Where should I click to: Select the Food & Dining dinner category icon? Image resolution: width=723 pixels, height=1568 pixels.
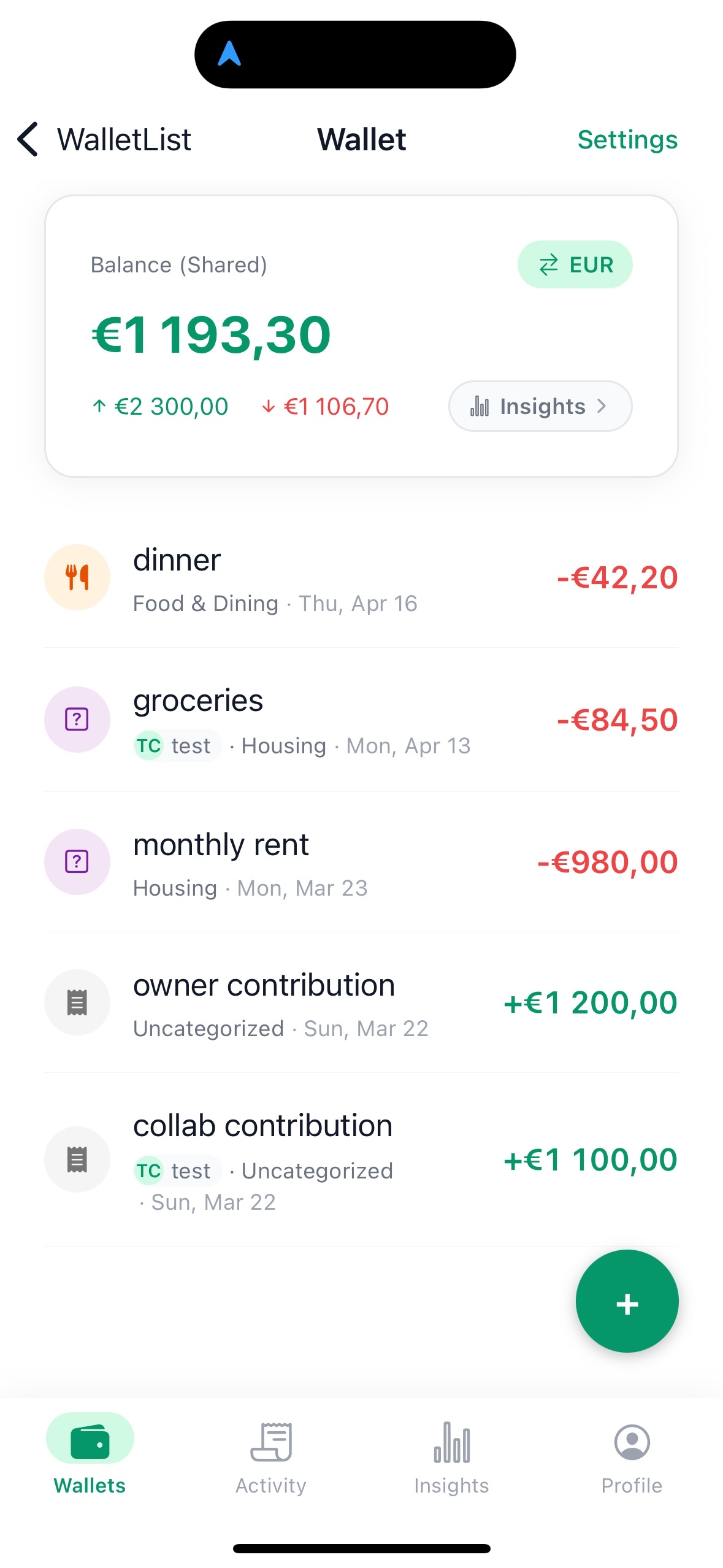77,577
